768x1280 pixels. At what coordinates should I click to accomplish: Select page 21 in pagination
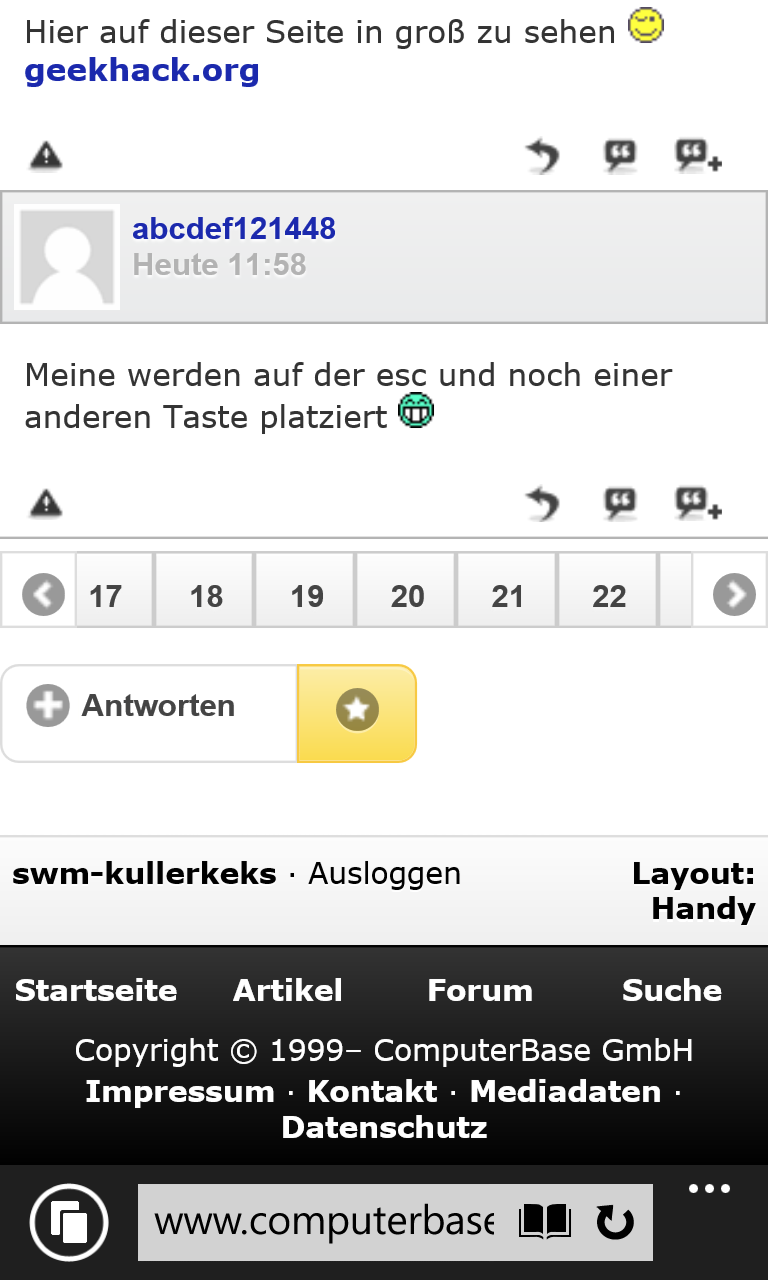508,596
